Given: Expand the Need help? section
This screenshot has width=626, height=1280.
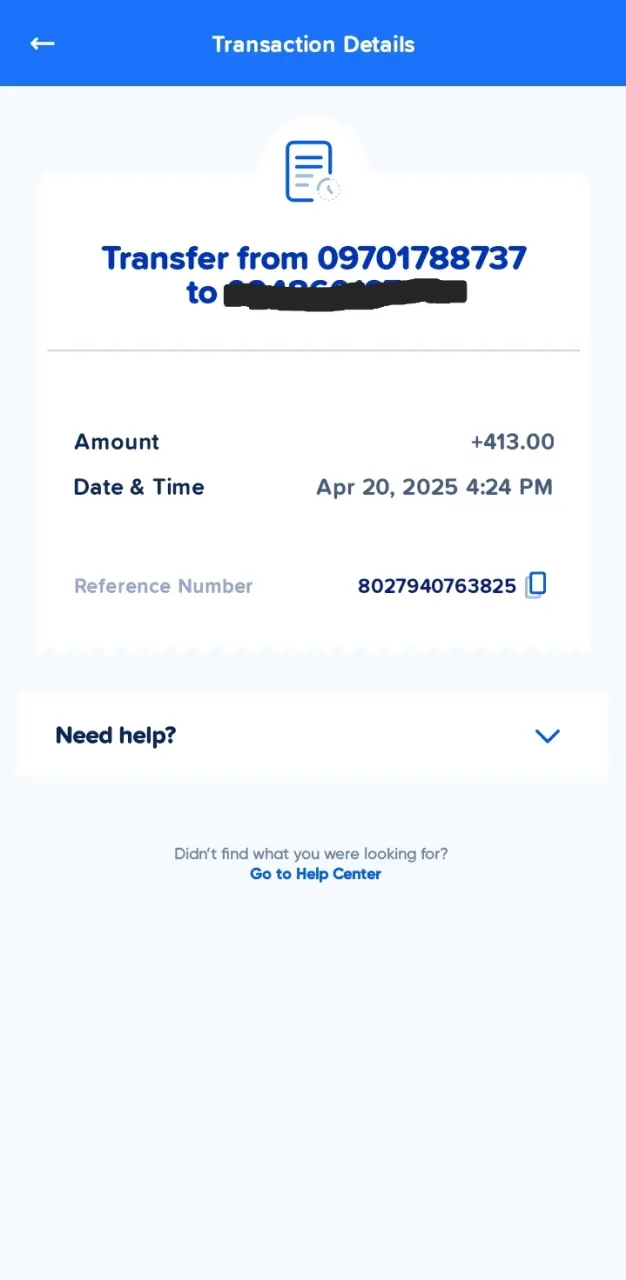Looking at the screenshot, I should pos(312,735).
